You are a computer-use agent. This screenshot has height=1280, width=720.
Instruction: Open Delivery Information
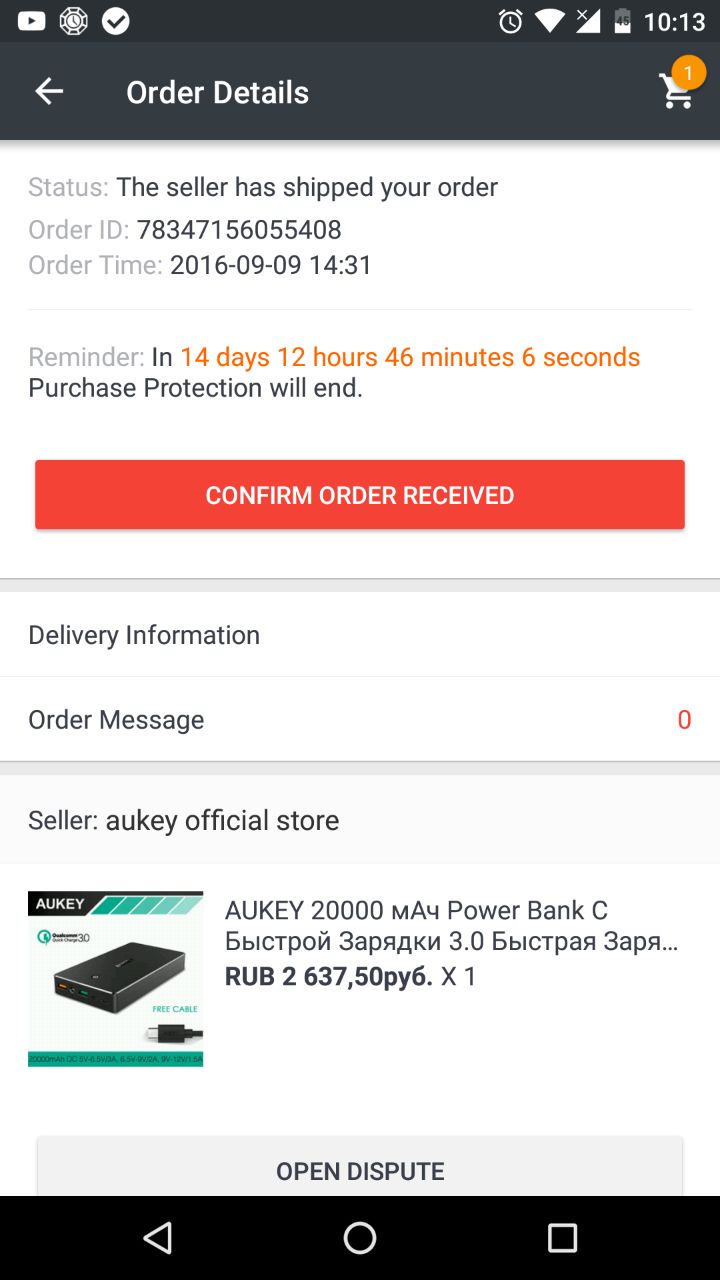360,635
